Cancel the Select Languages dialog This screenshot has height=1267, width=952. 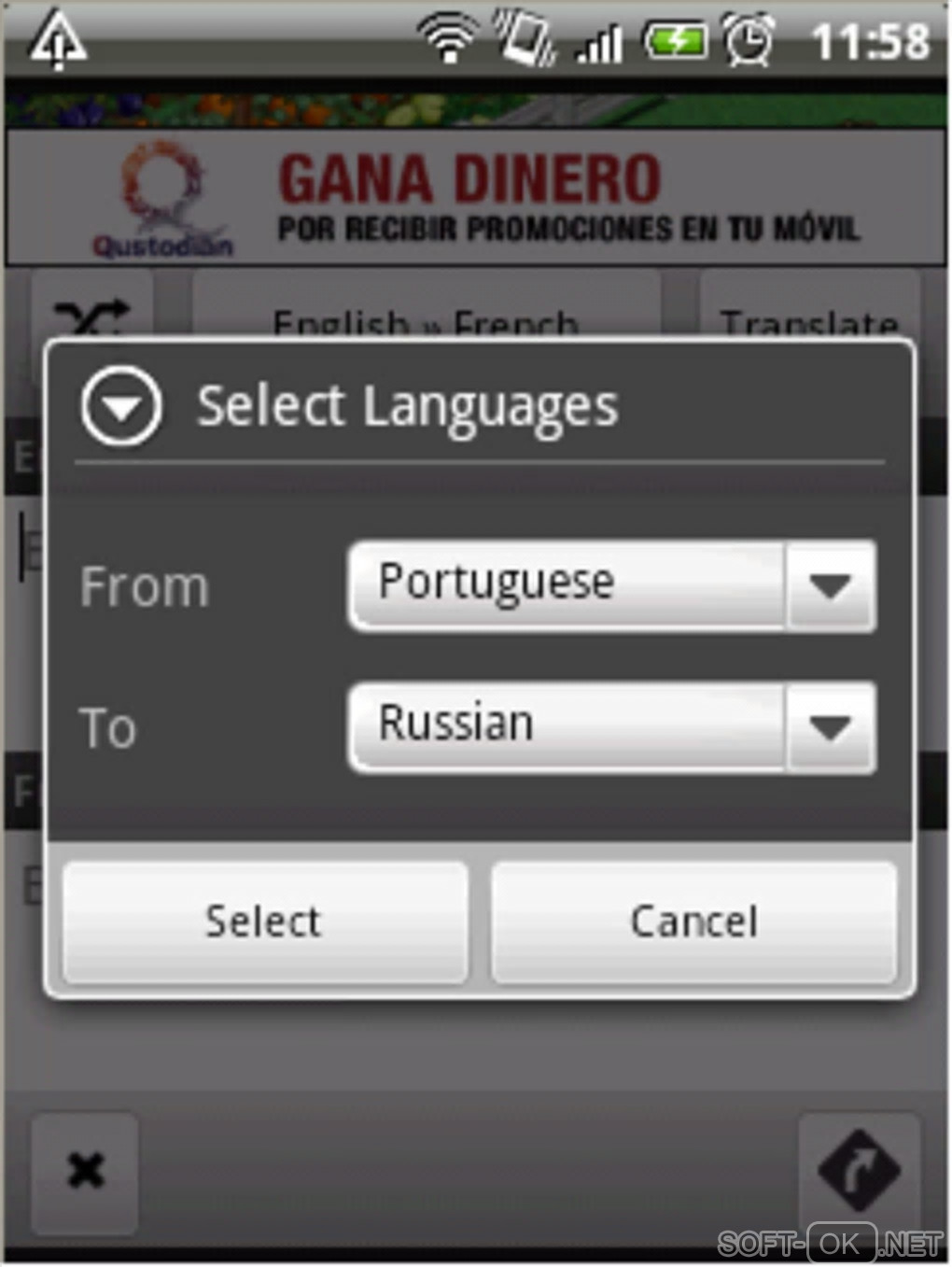pyautogui.click(x=693, y=922)
